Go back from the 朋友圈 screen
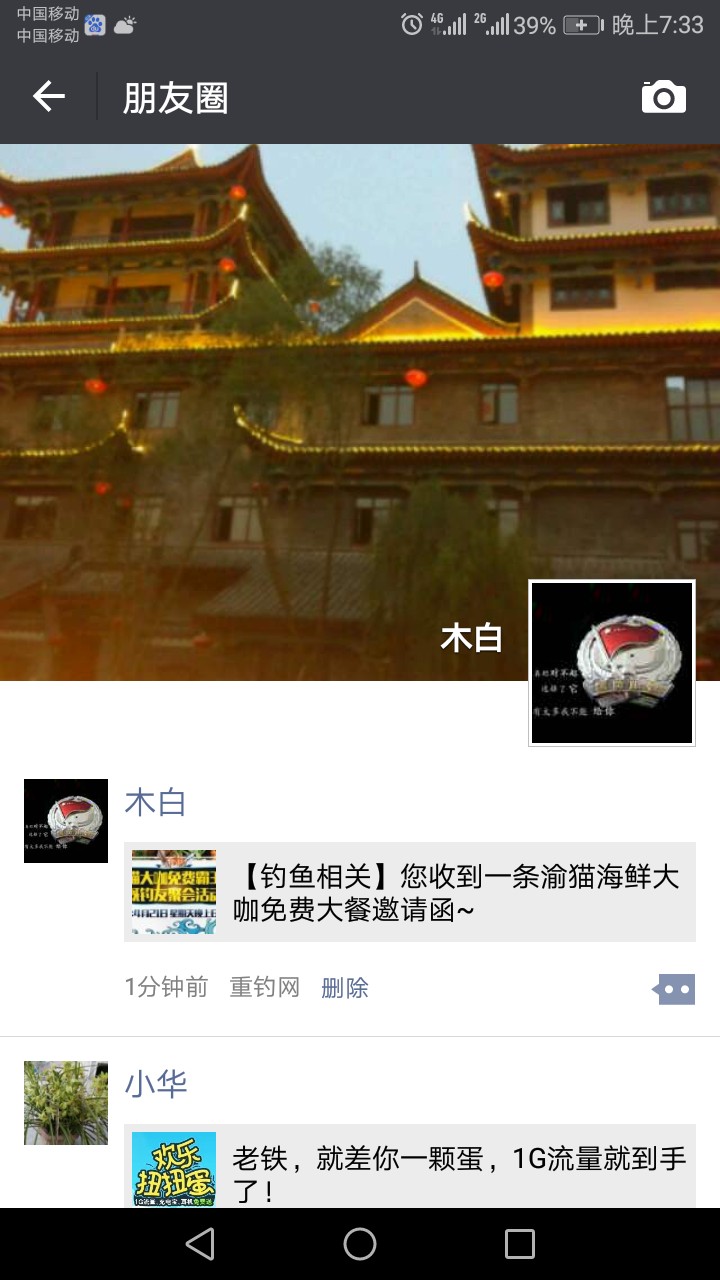The width and height of the screenshot is (720, 1280). click(x=48, y=97)
